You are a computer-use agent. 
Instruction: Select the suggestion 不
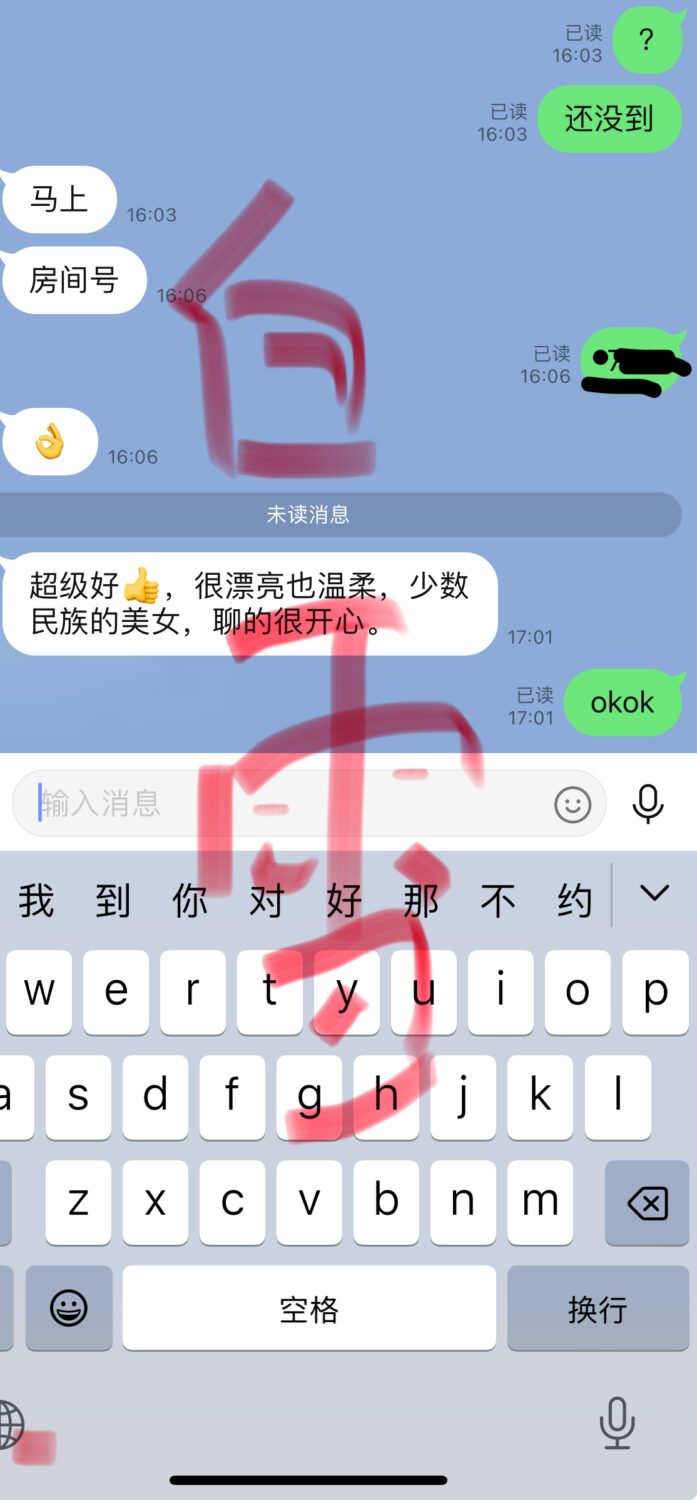pos(498,901)
